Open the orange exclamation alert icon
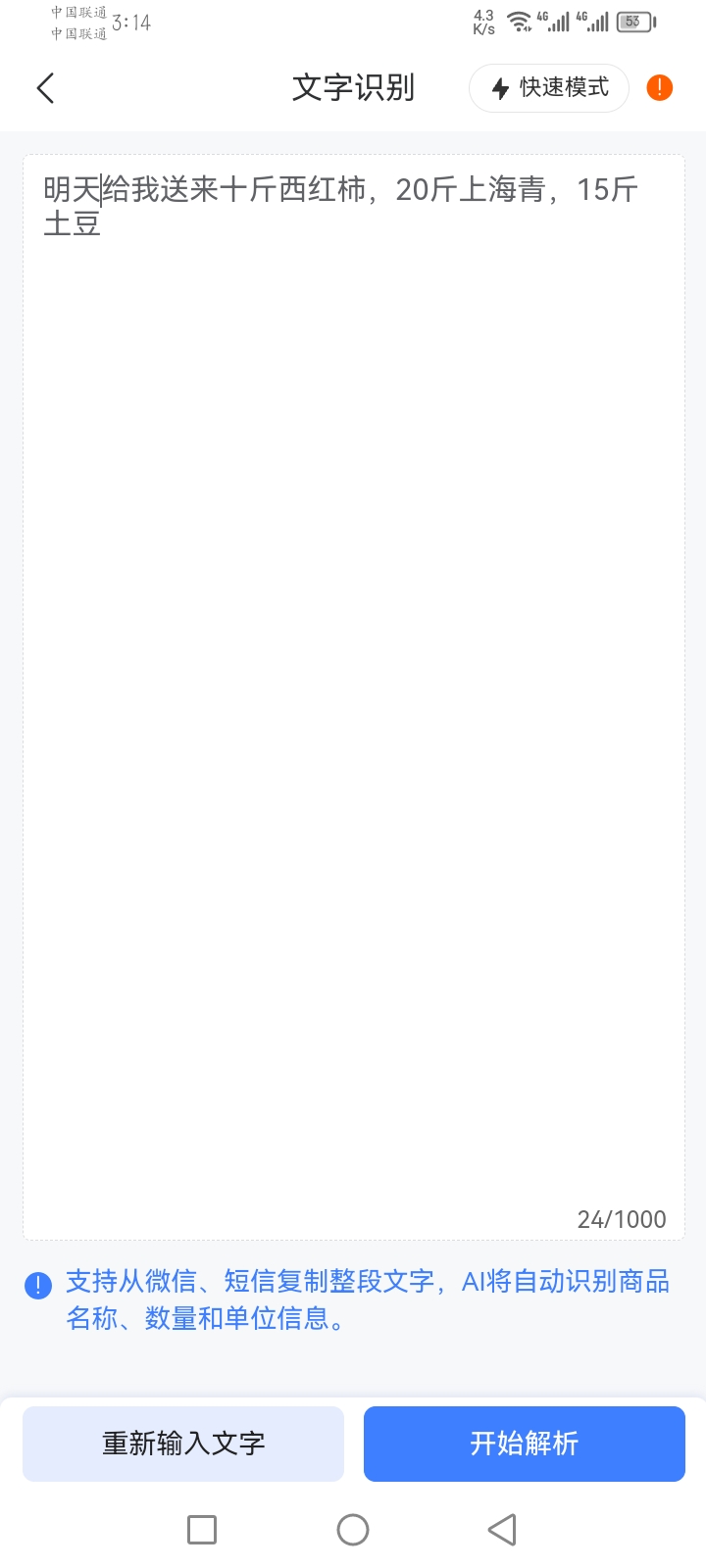The width and height of the screenshot is (706, 1568). [x=660, y=88]
